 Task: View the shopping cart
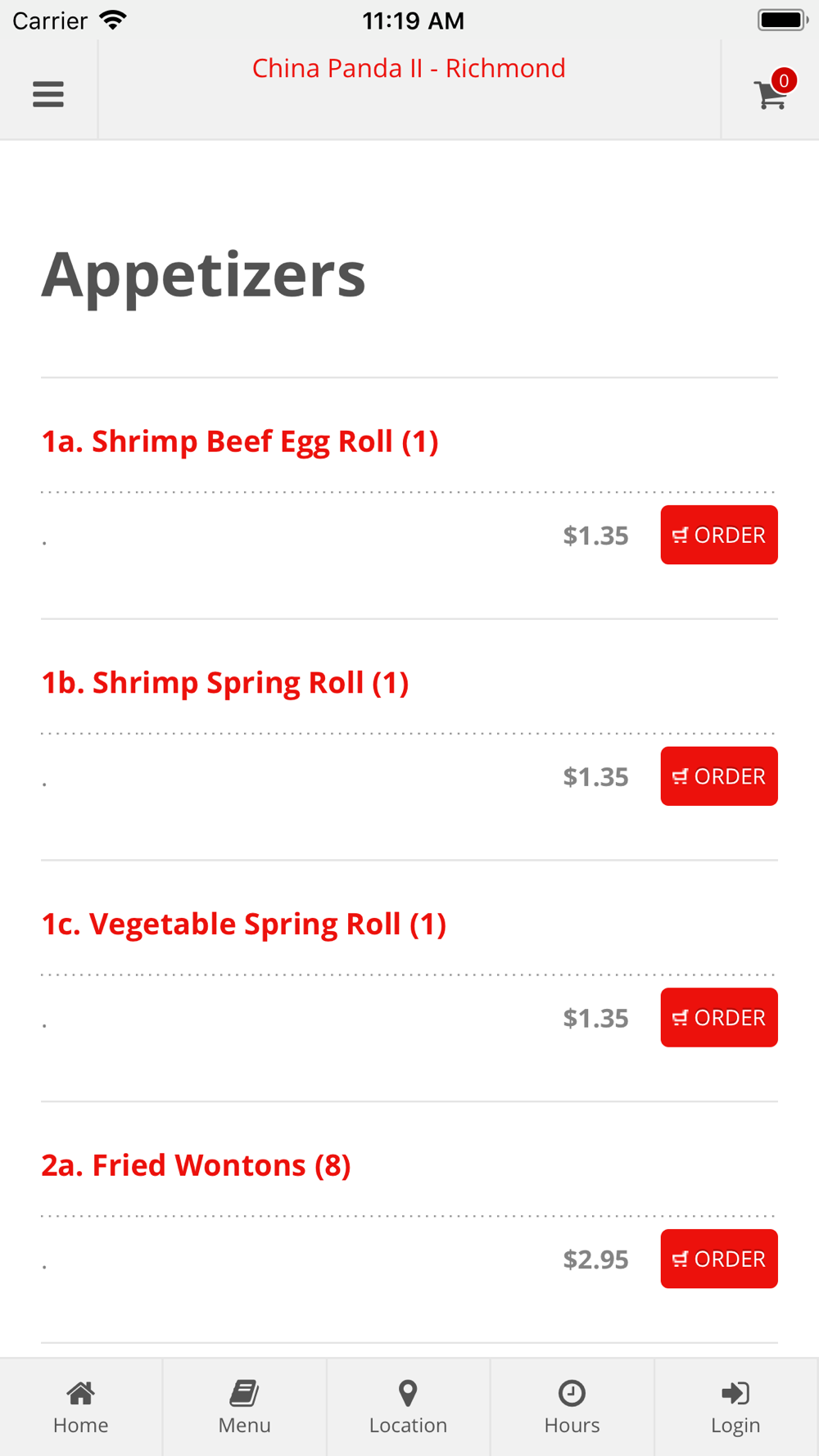[771, 93]
